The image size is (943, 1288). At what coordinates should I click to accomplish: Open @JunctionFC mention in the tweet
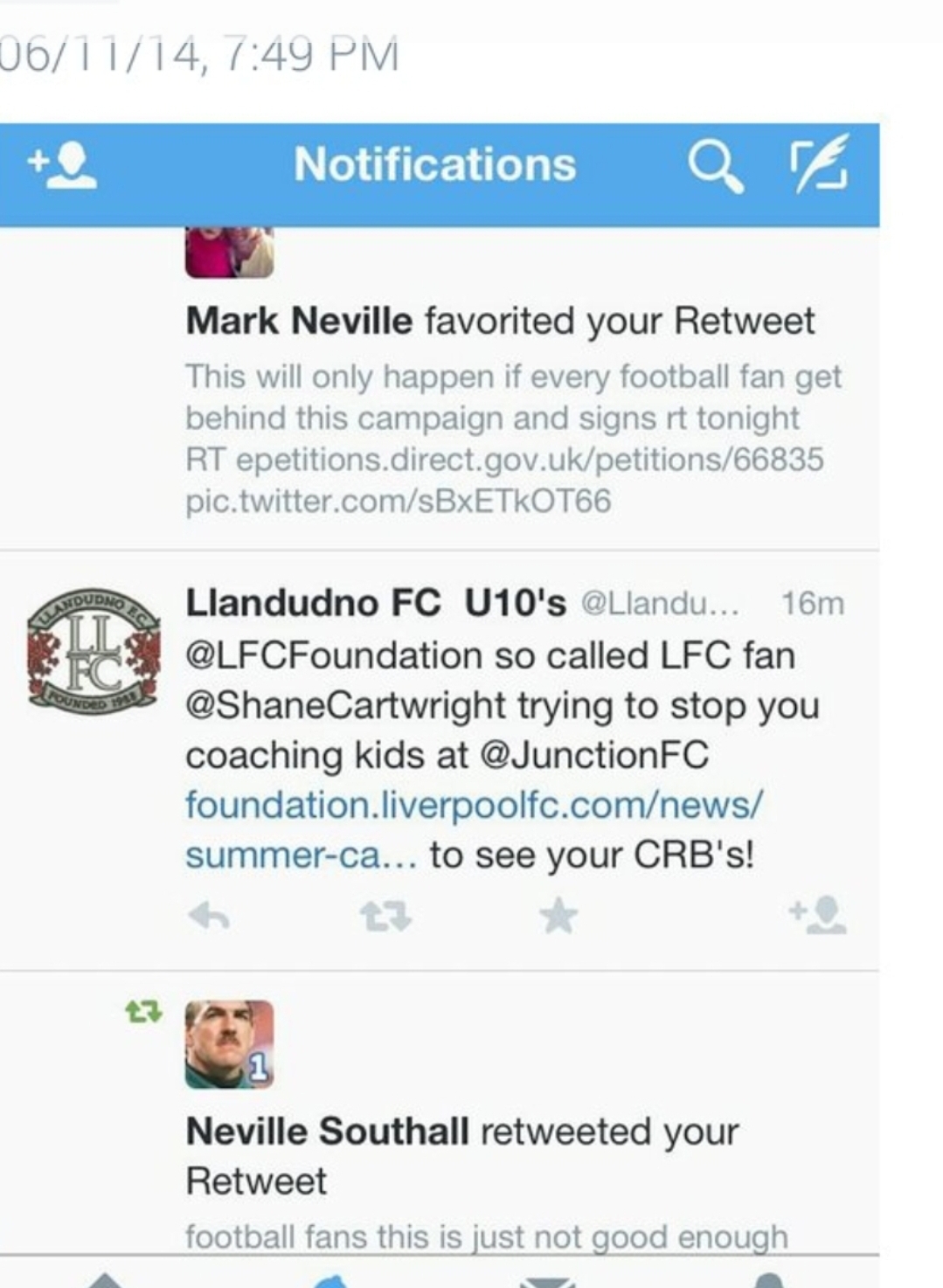(x=595, y=755)
